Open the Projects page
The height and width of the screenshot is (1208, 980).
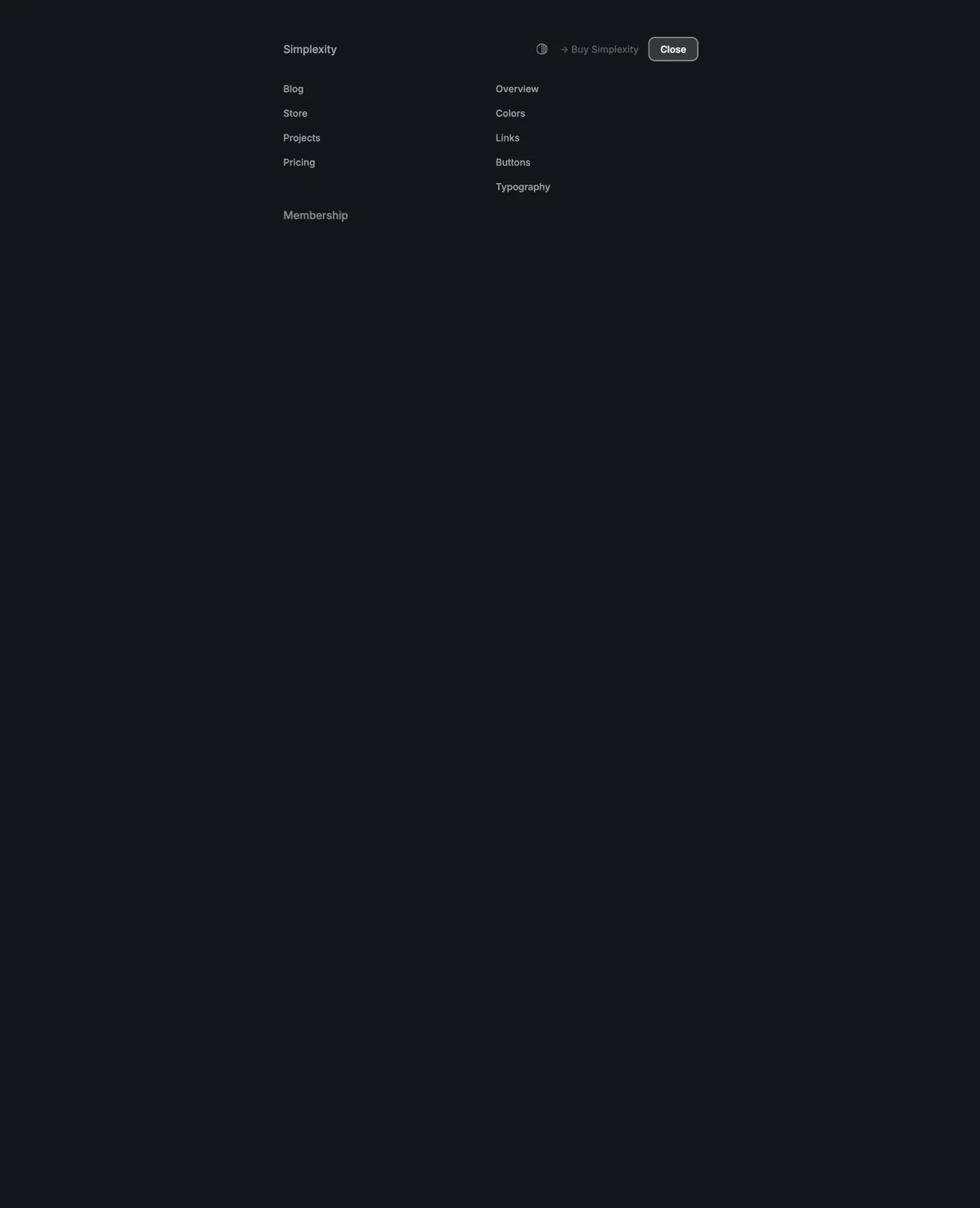[301, 138]
